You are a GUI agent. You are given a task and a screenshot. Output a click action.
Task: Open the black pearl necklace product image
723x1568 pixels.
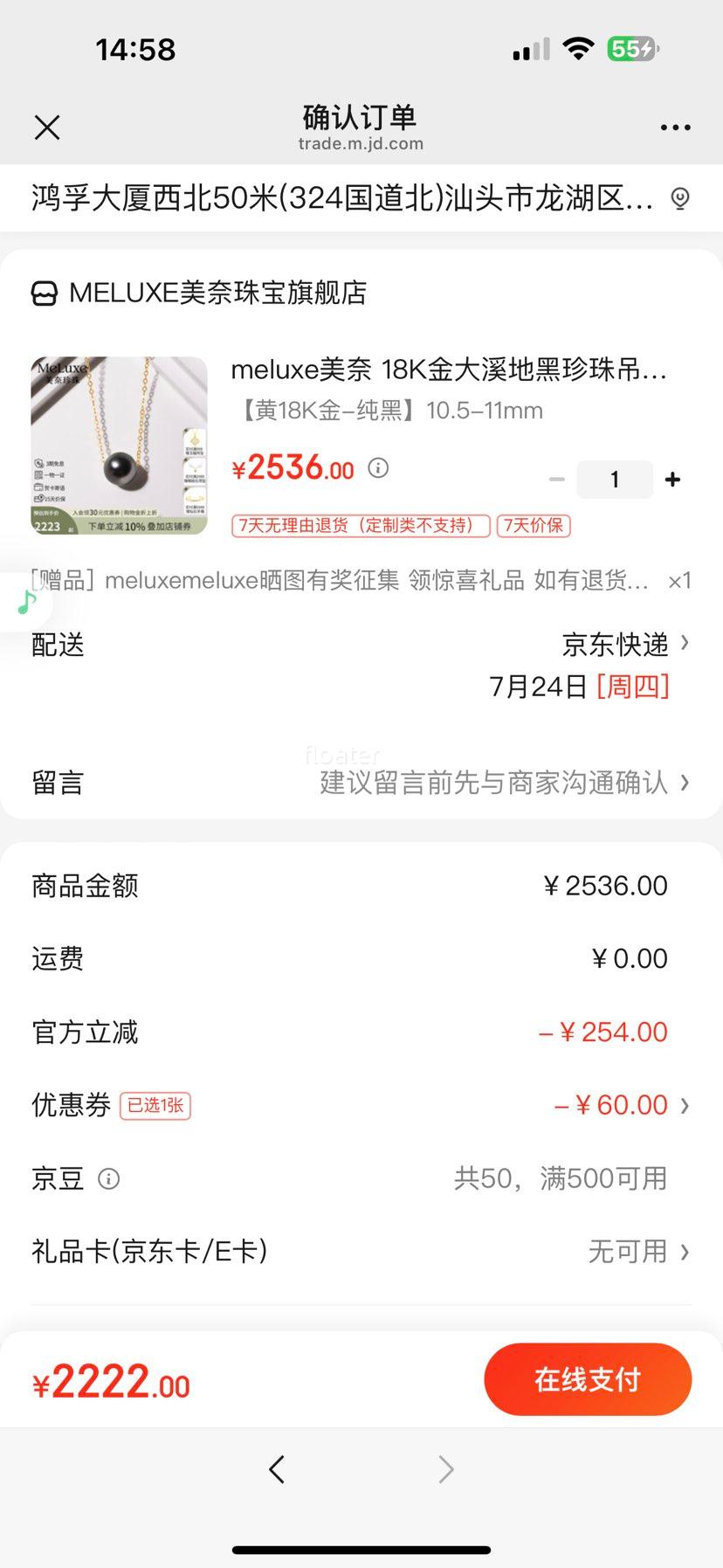point(120,446)
